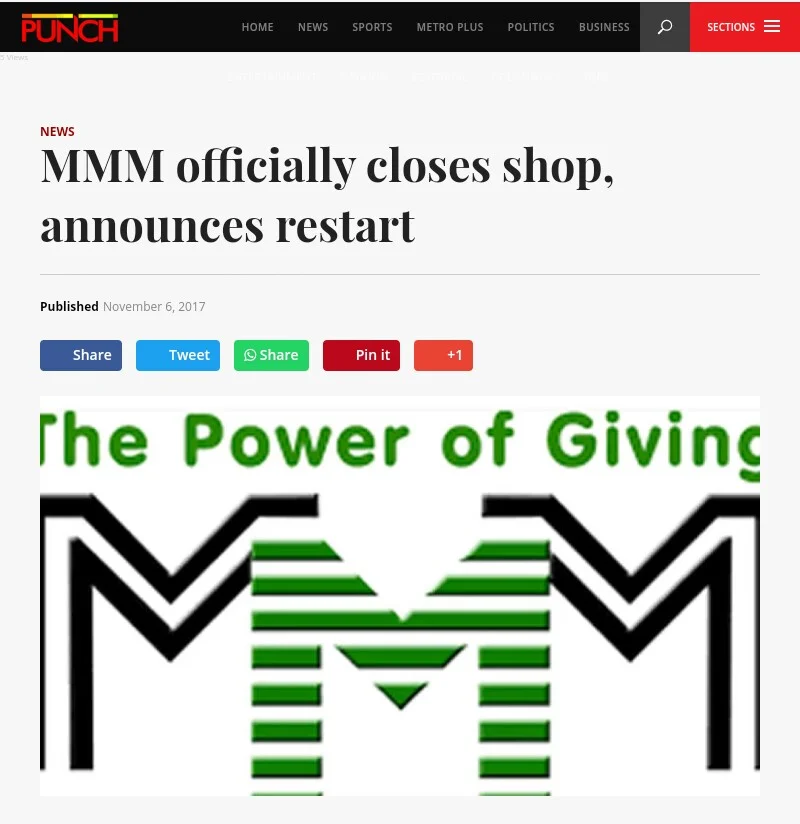Image resolution: width=800 pixels, height=824 pixels.
Task: Pin it on Pinterest
Action: coord(361,355)
